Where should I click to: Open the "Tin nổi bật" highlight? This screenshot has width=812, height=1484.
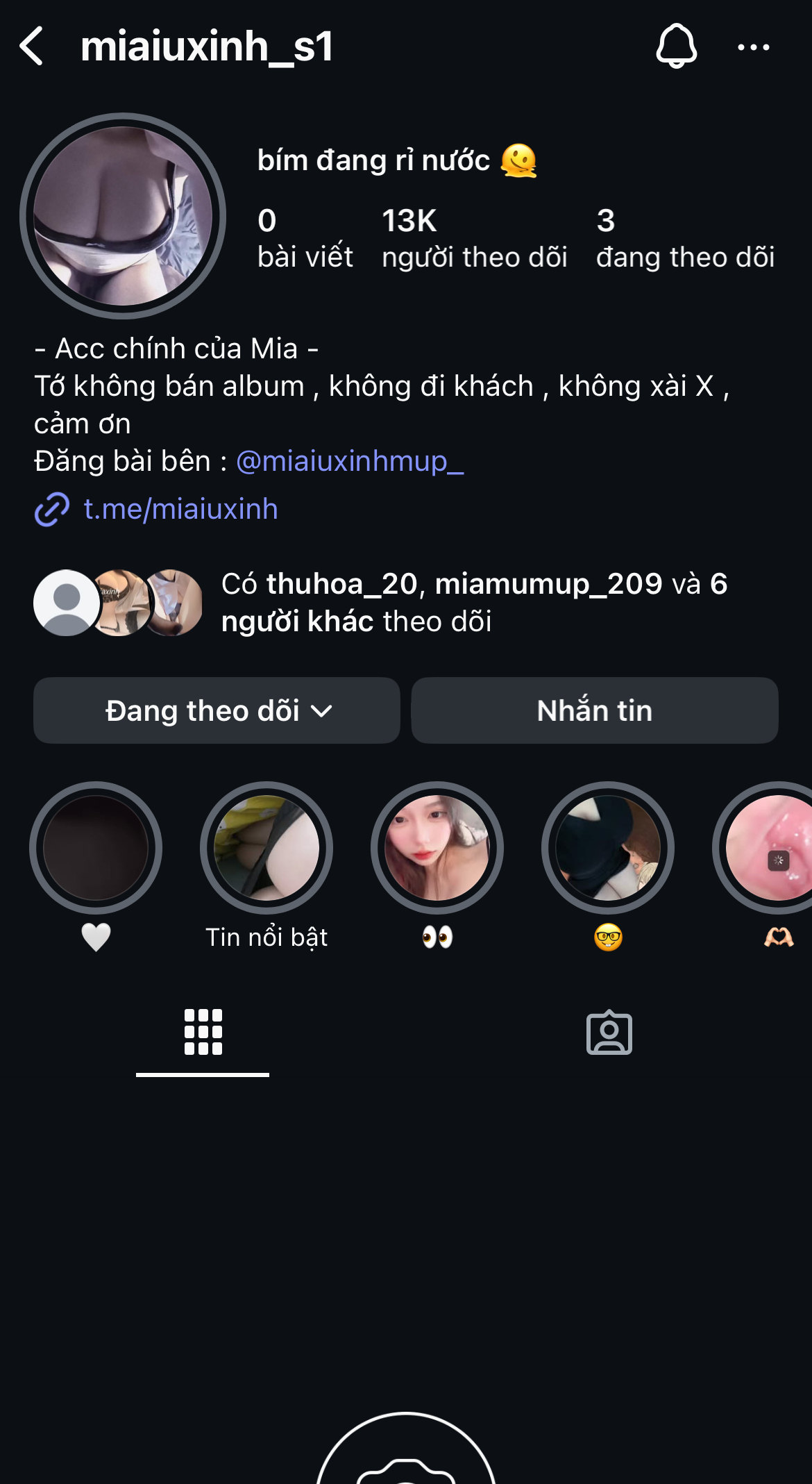(x=267, y=848)
